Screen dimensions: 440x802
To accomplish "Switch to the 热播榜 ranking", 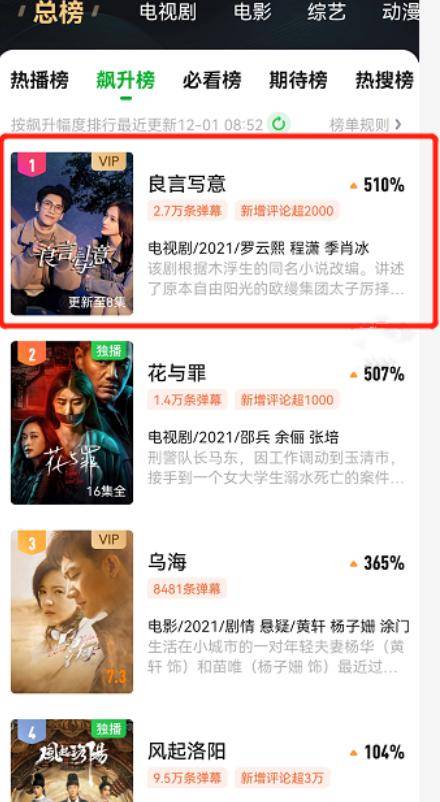I will coord(39,81).
